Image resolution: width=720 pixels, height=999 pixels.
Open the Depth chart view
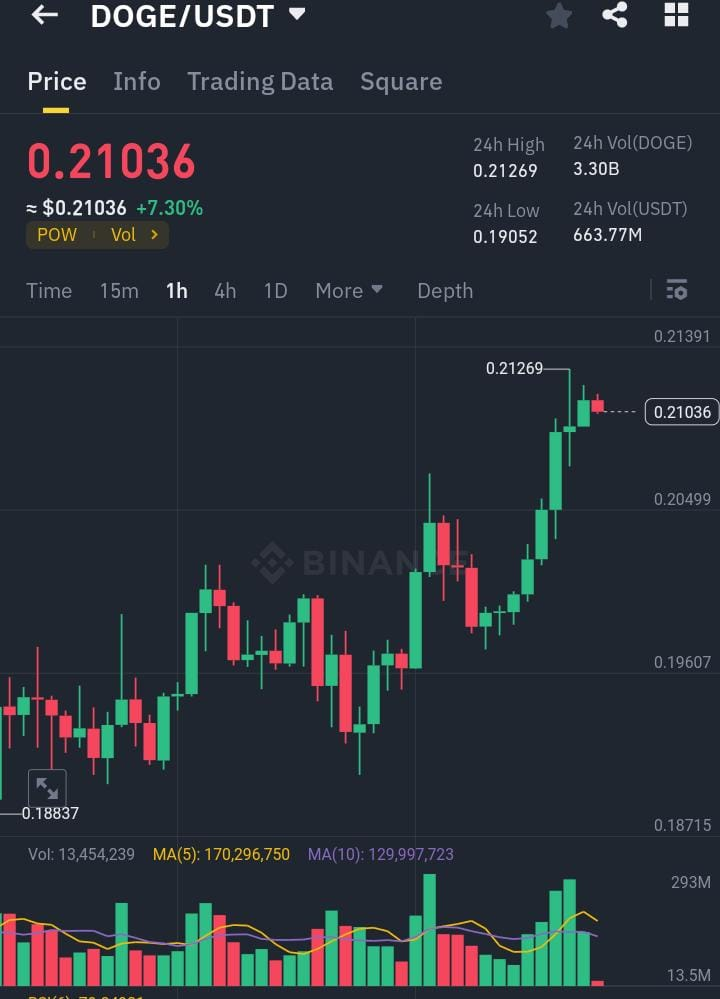(x=445, y=291)
